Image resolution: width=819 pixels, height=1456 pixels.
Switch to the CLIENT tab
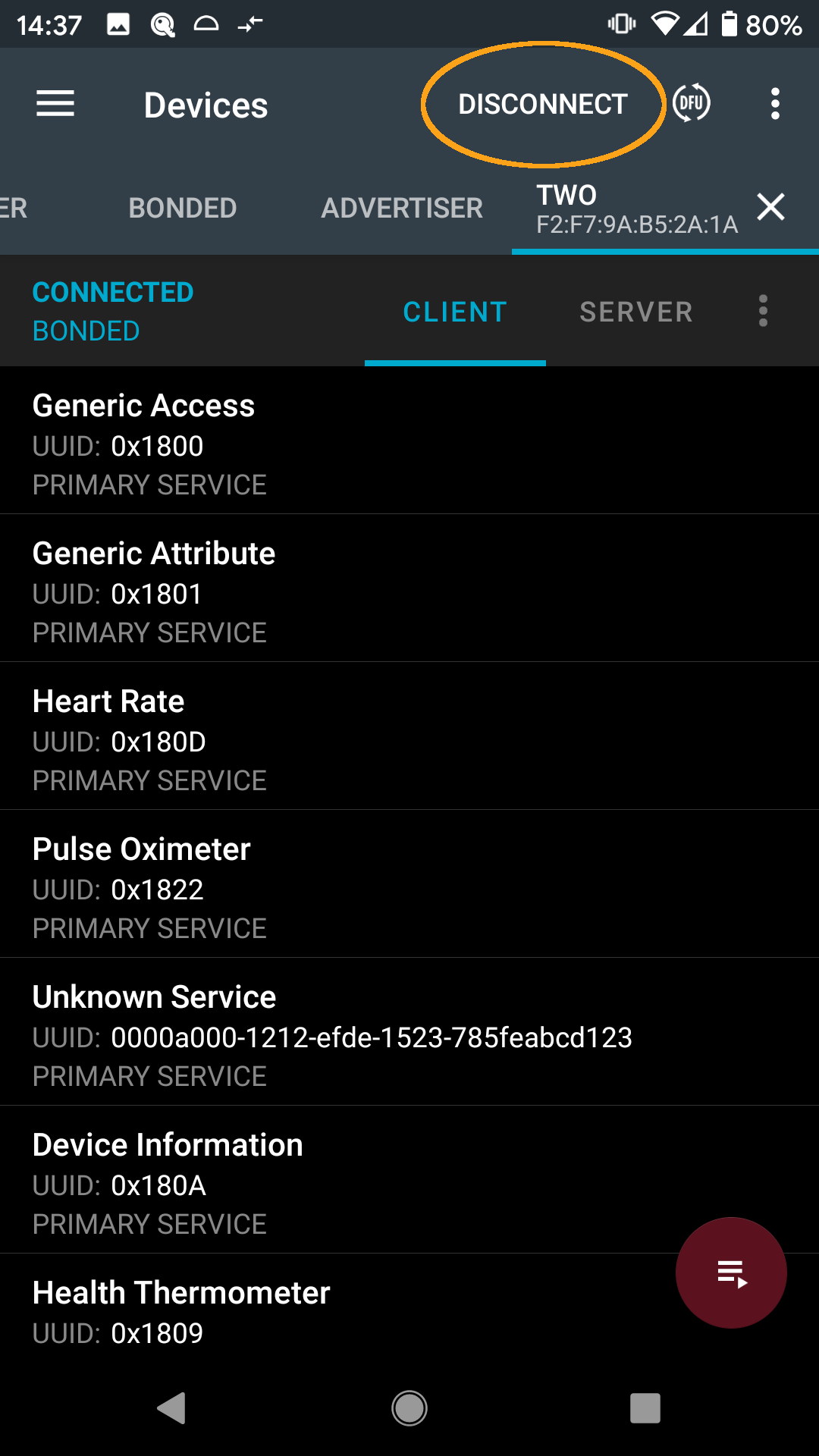click(x=455, y=312)
